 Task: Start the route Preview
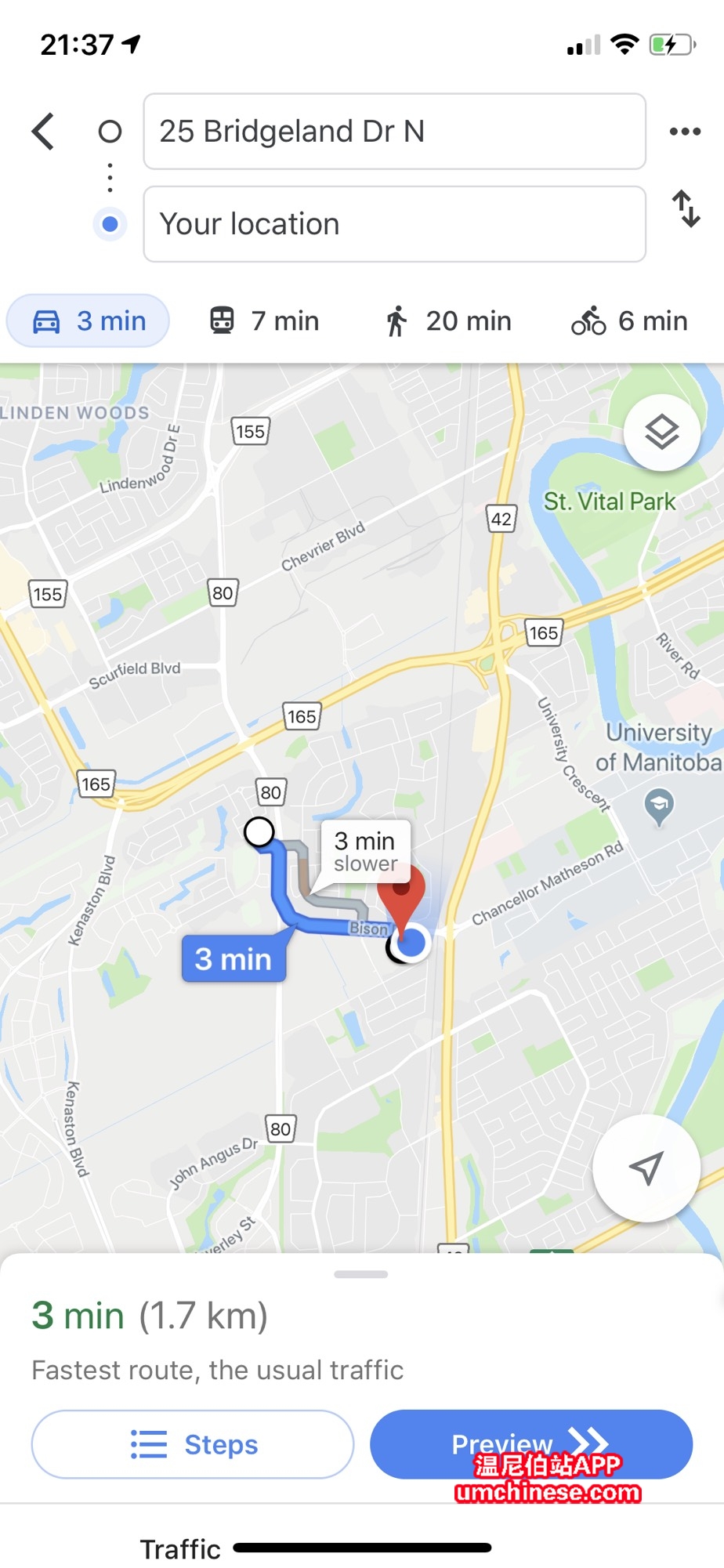click(531, 1444)
